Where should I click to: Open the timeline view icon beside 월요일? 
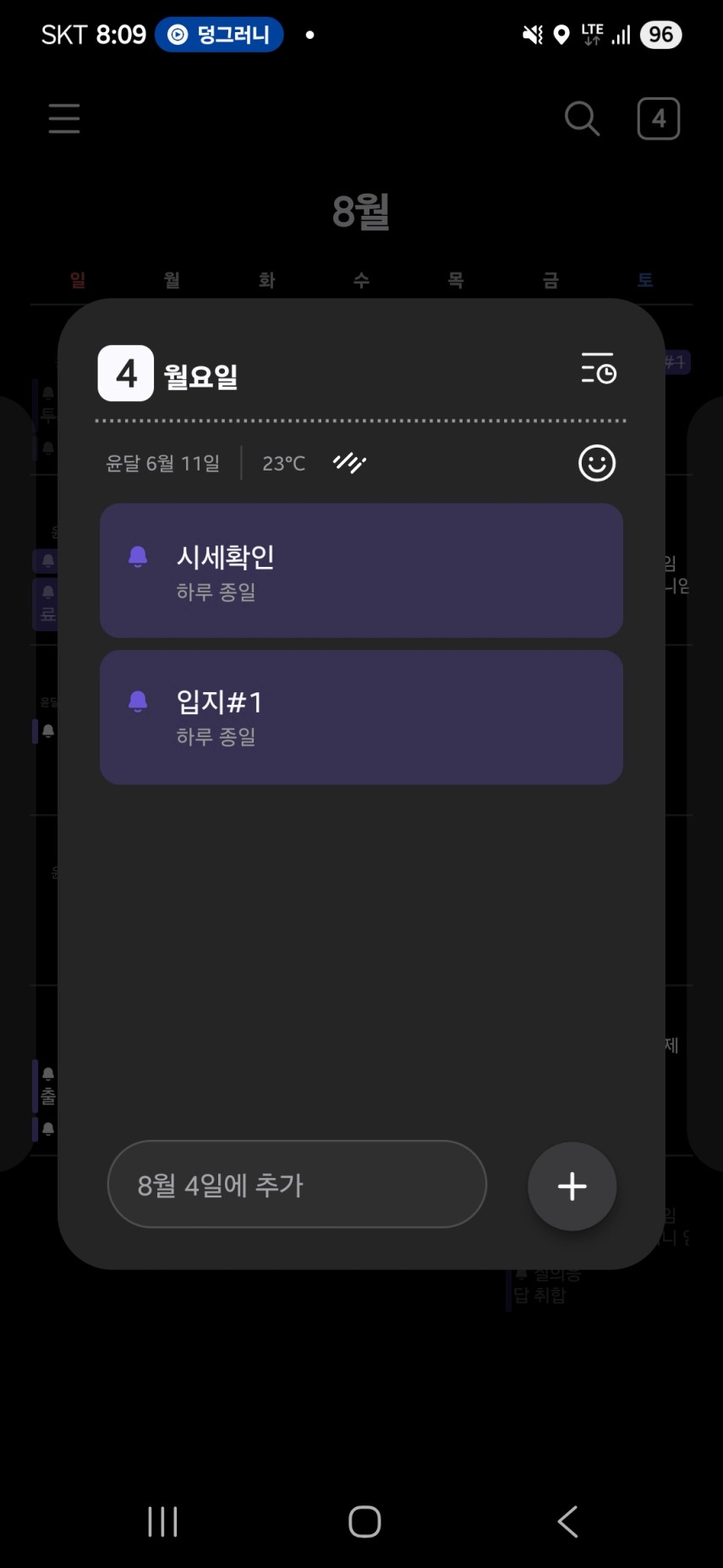(599, 369)
